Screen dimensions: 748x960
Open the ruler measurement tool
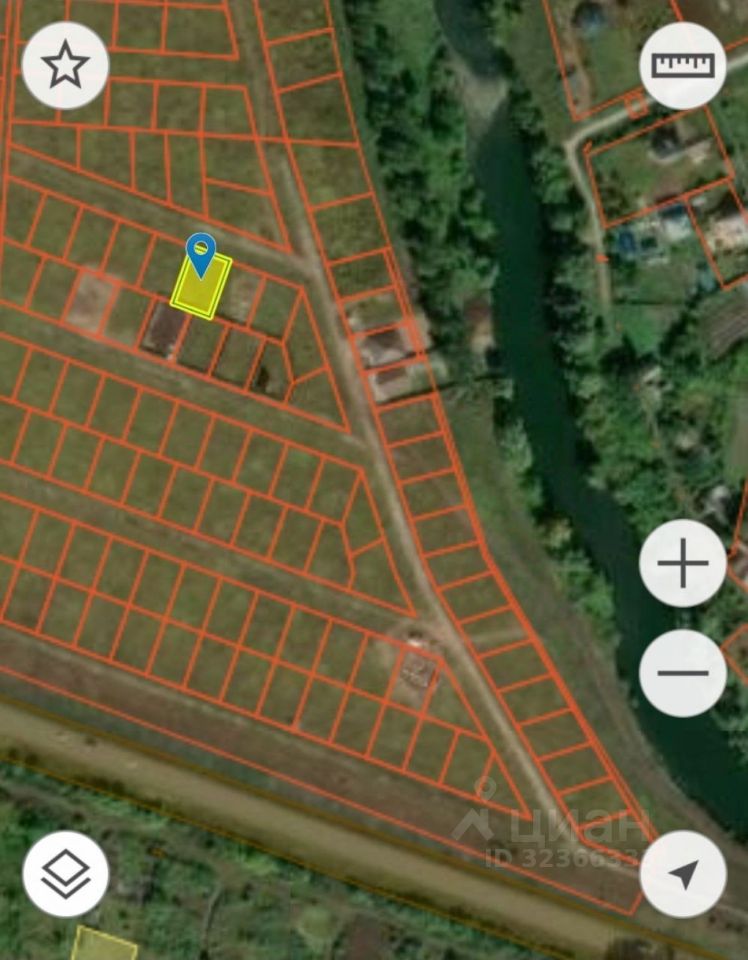point(683,66)
